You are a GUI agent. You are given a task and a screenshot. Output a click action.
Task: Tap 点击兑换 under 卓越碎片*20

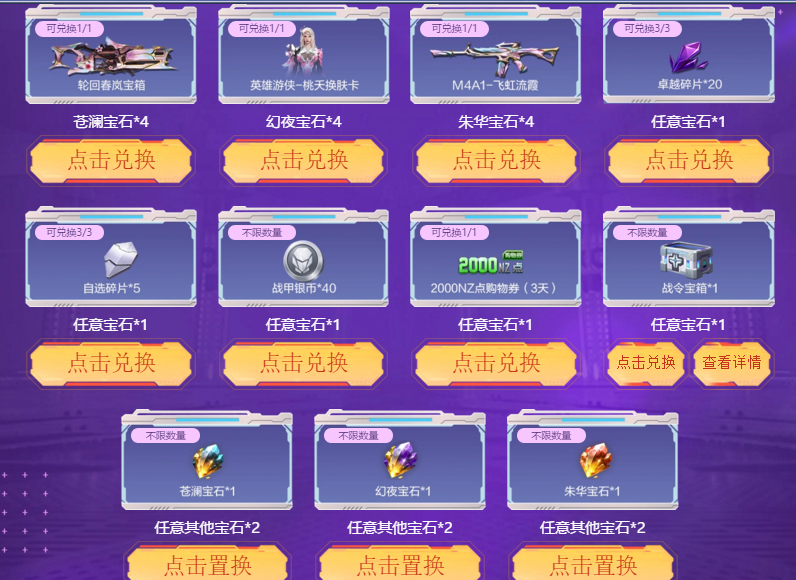[688, 160]
